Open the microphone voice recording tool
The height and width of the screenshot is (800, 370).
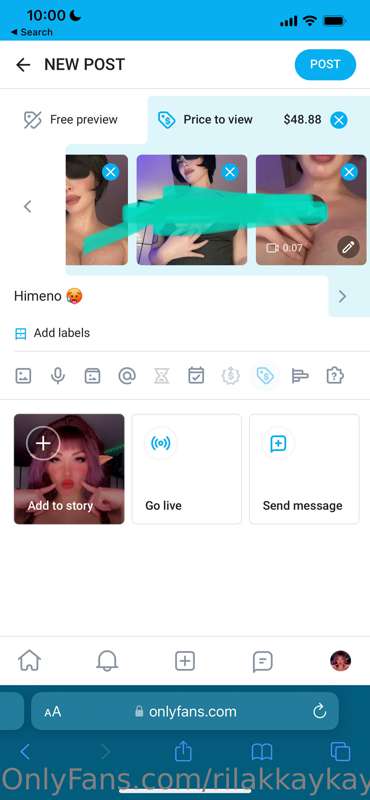coord(58,377)
